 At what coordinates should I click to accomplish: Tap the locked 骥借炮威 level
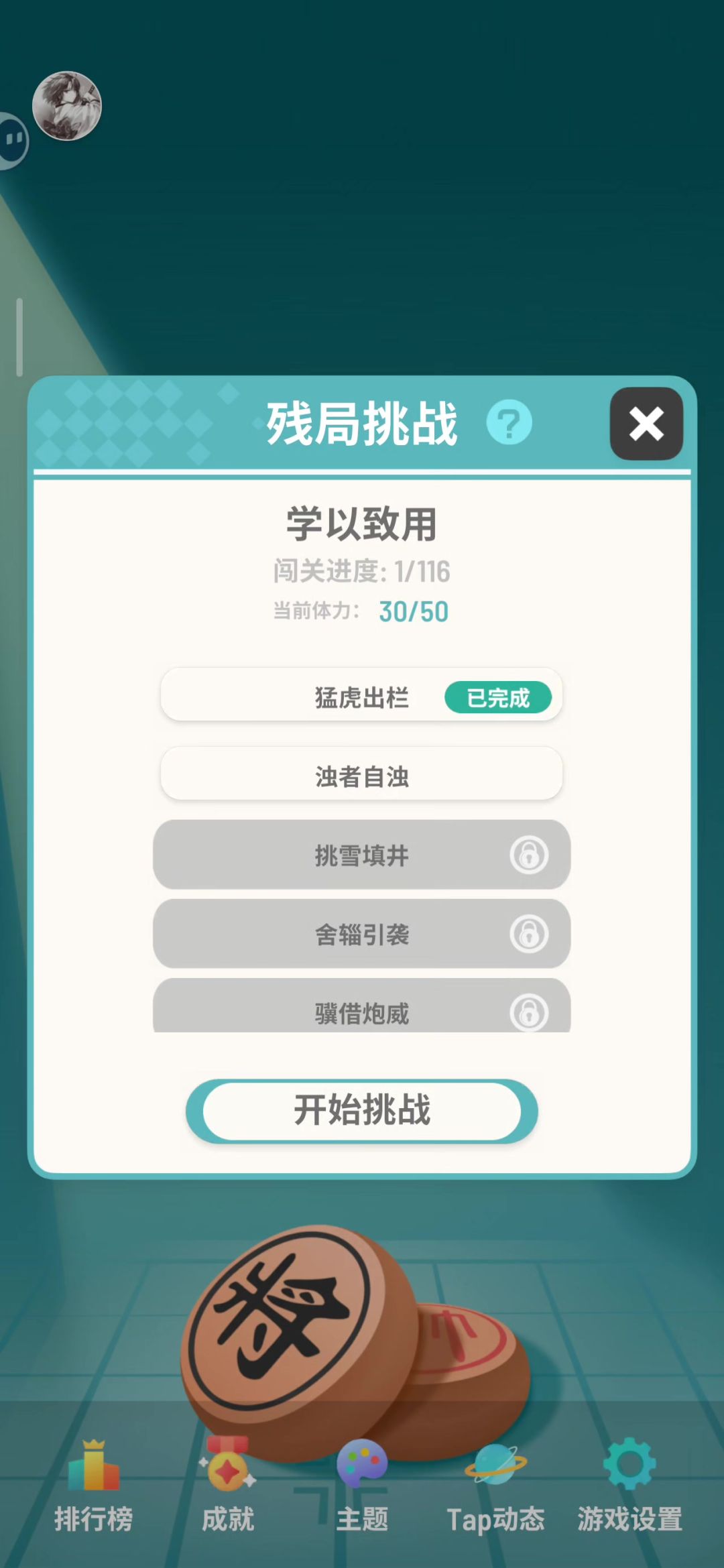coord(361,1009)
